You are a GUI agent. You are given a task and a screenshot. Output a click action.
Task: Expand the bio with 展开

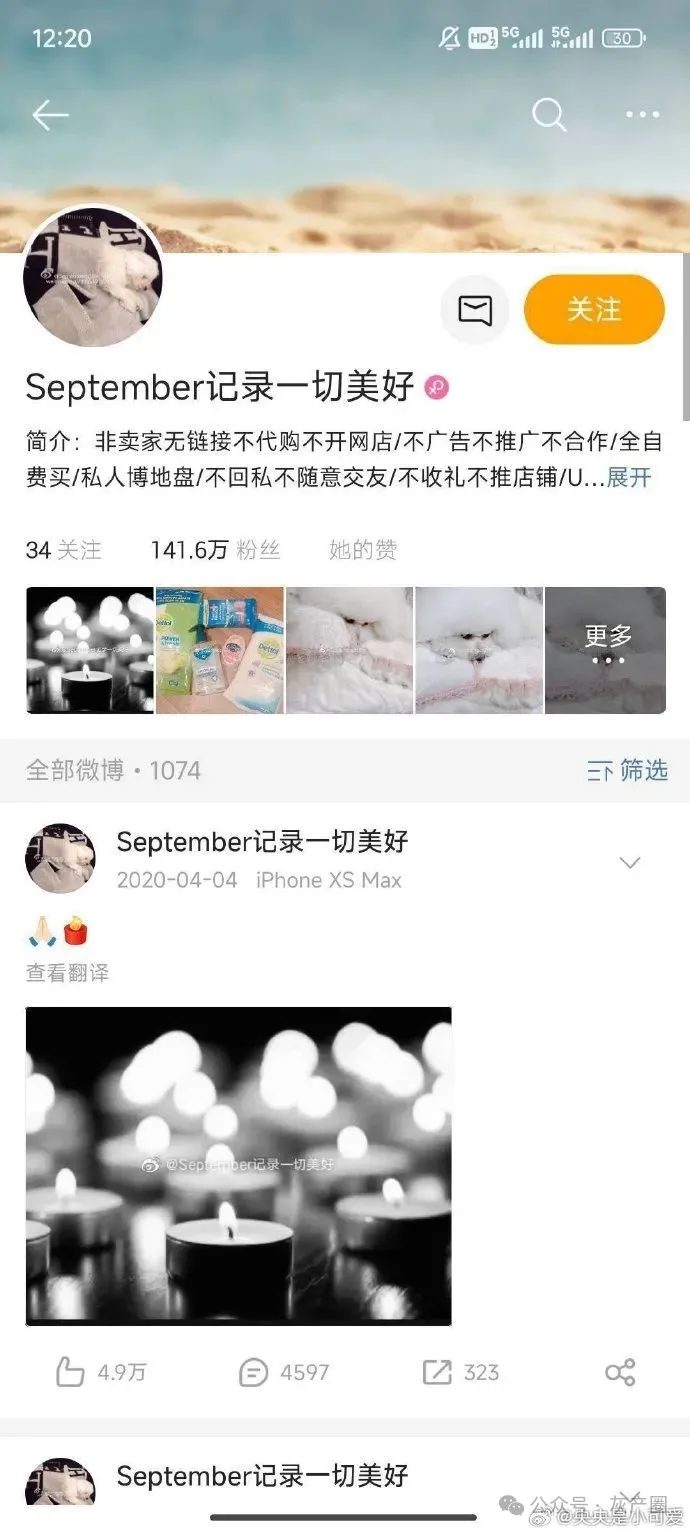(x=629, y=477)
